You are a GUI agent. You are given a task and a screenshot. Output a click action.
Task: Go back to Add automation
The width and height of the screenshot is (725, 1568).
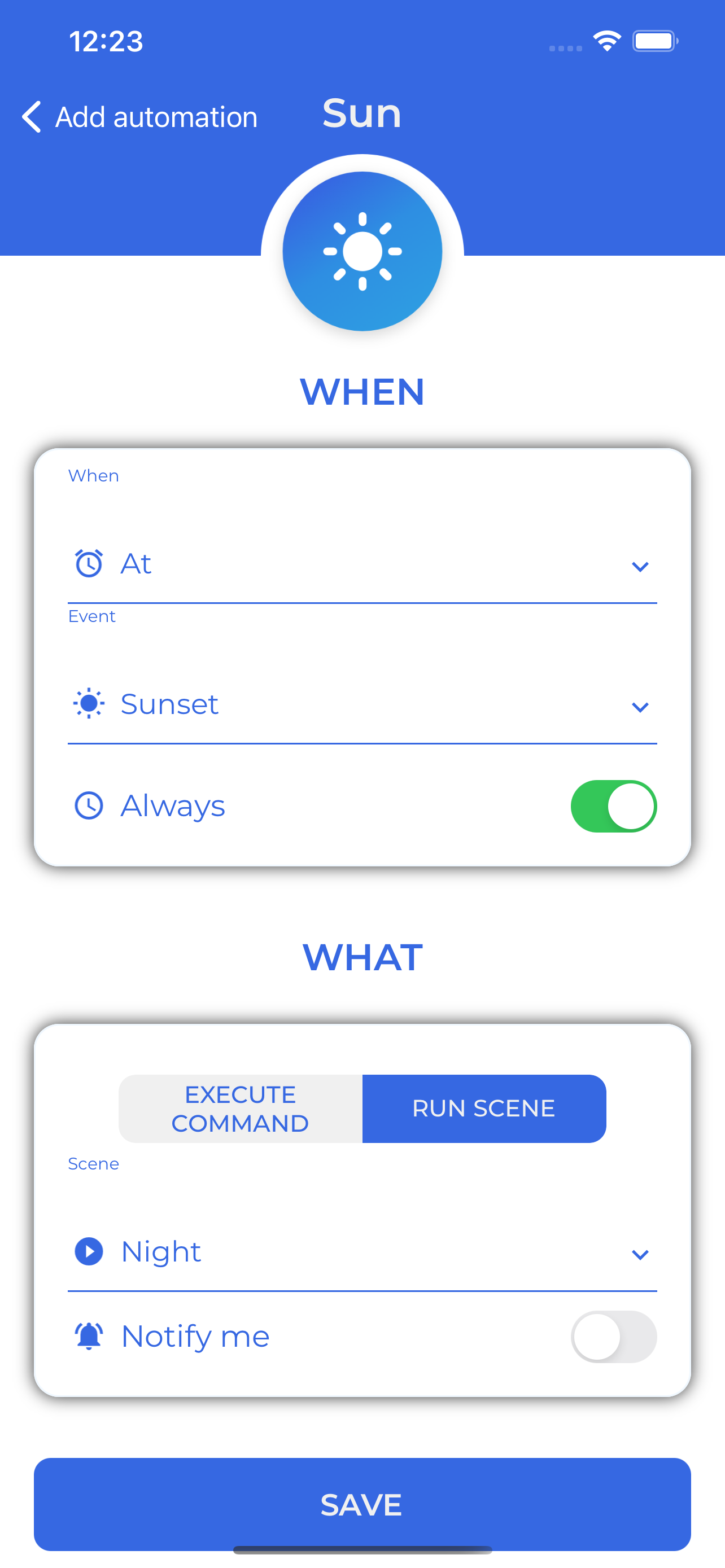point(139,116)
